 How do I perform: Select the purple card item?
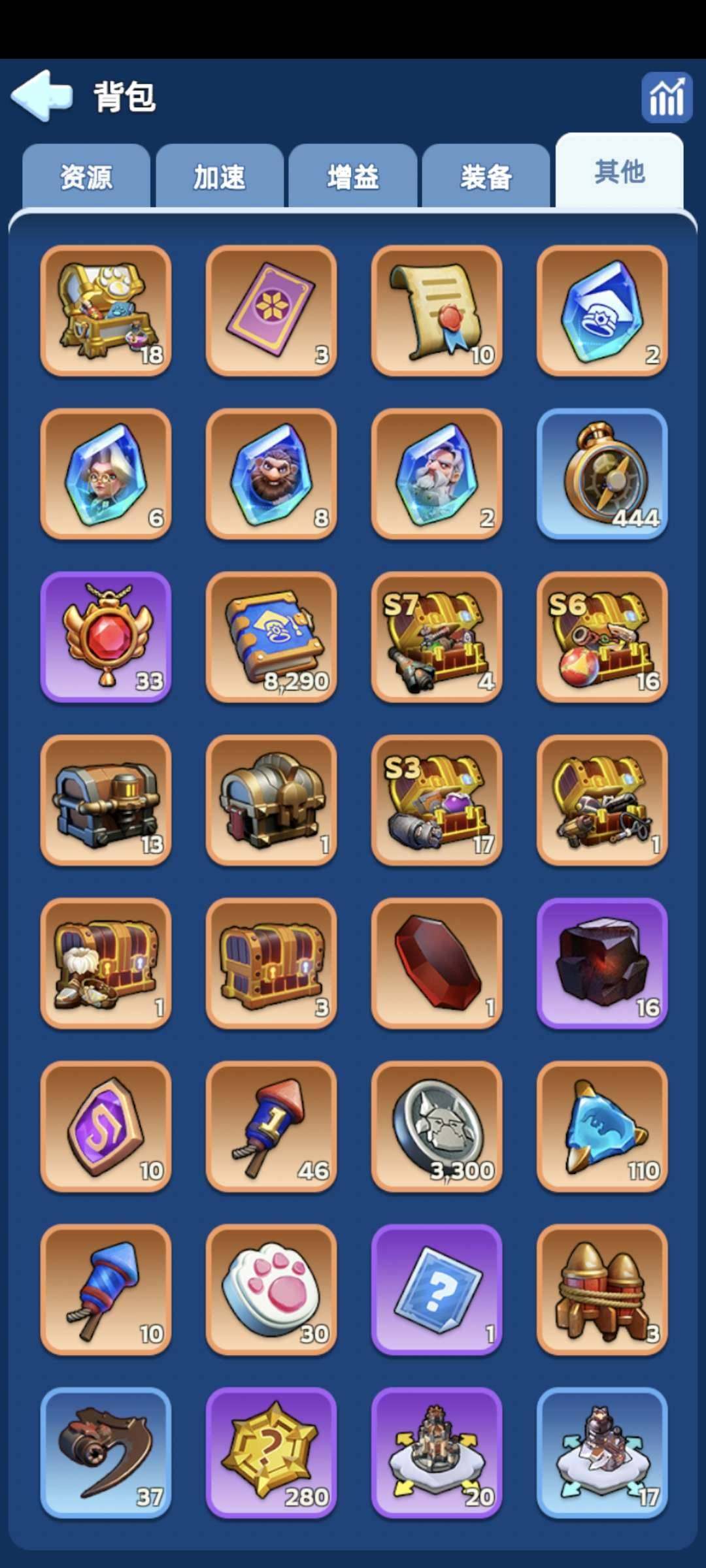pyautogui.click(x=271, y=310)
